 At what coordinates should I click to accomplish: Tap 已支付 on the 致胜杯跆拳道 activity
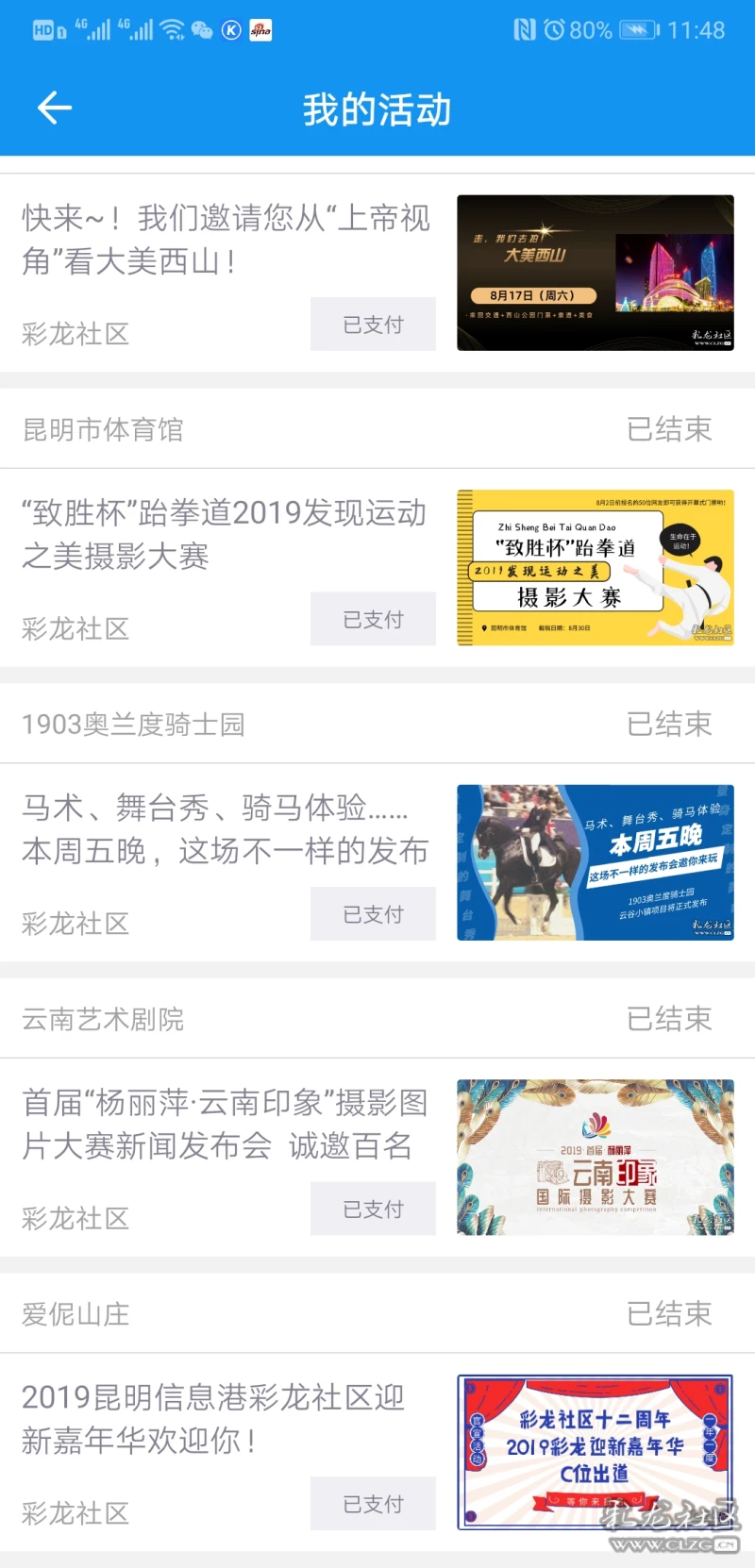coord(373,619)
